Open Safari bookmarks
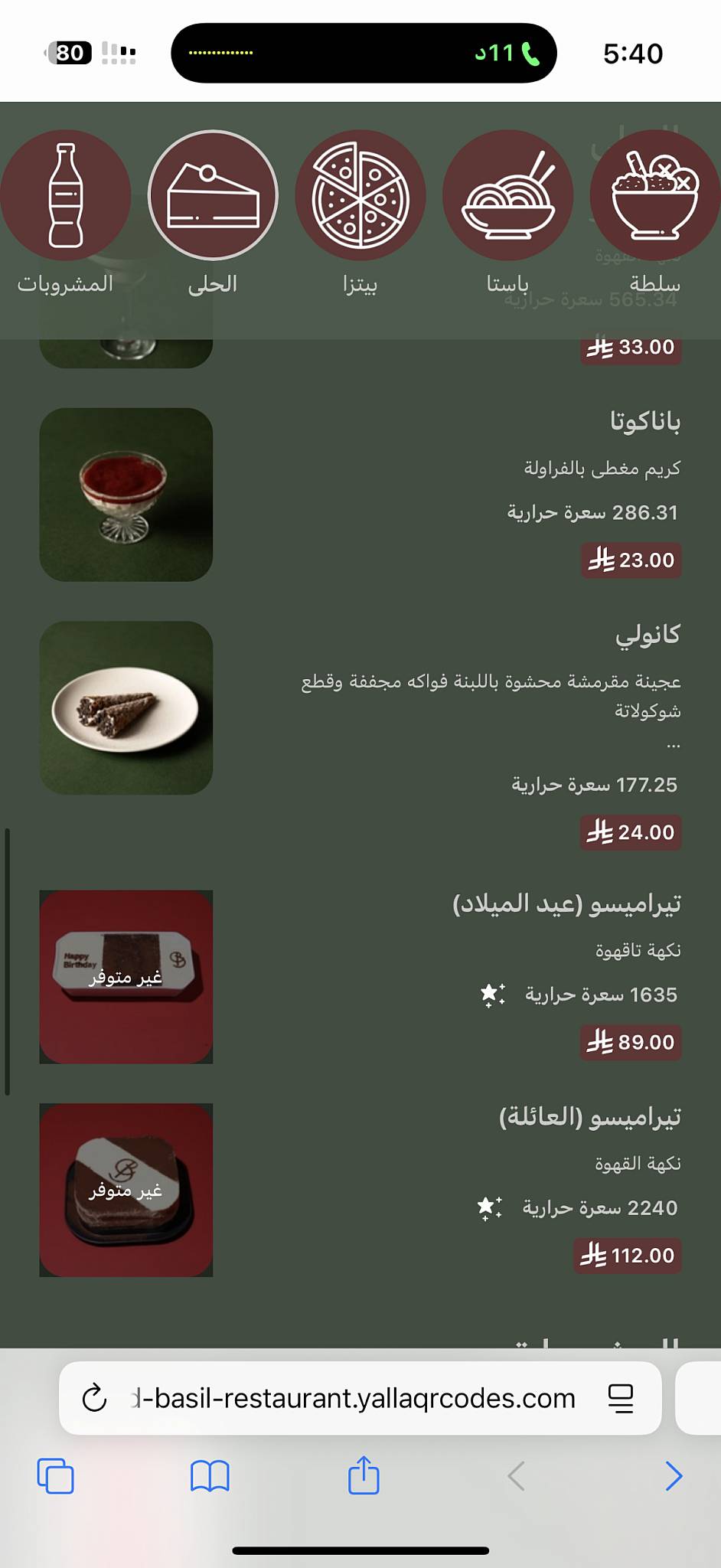Image resolution: width=721 pixels, height=1568 pixels. 210,1475
